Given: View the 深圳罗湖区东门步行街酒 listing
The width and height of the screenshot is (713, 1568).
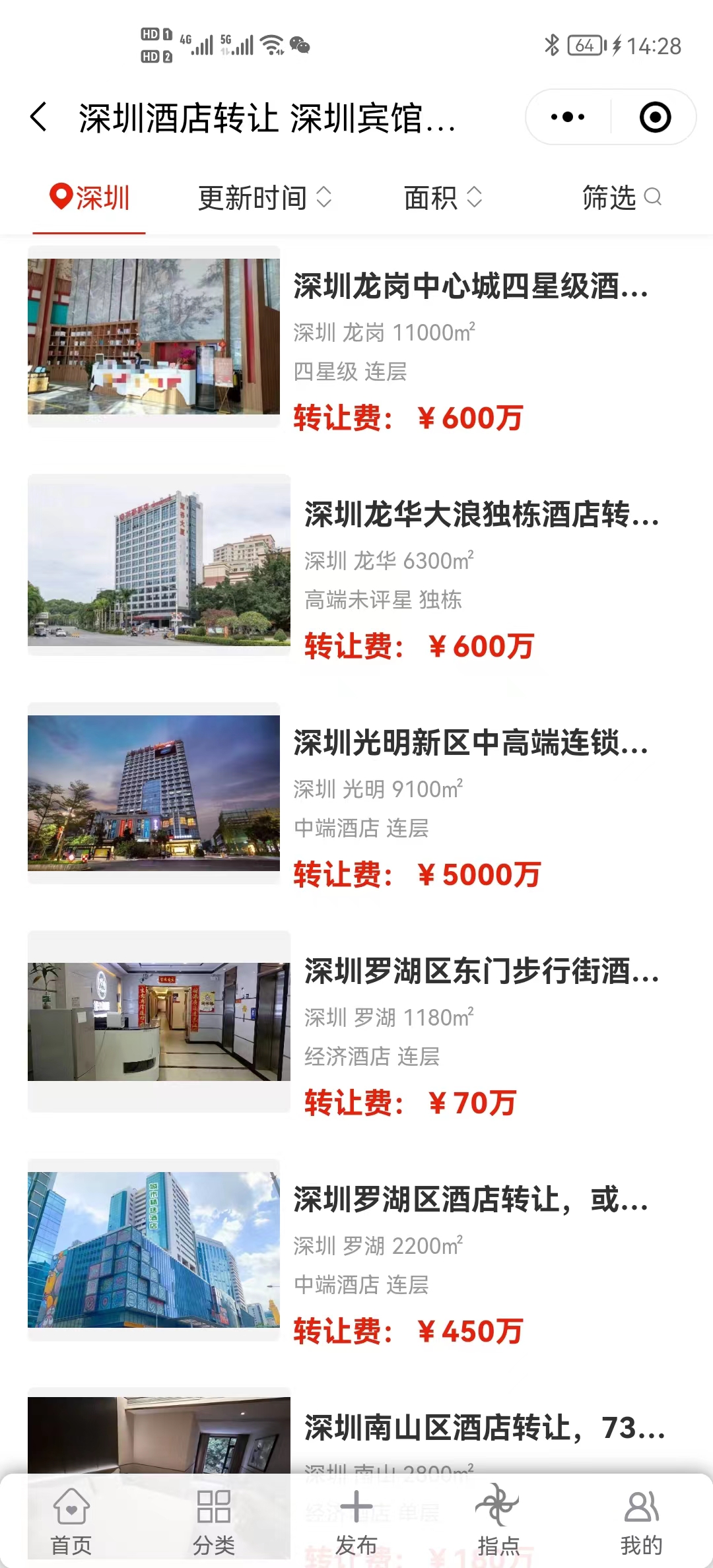Looking at the screenshot, I should point(481,971).
